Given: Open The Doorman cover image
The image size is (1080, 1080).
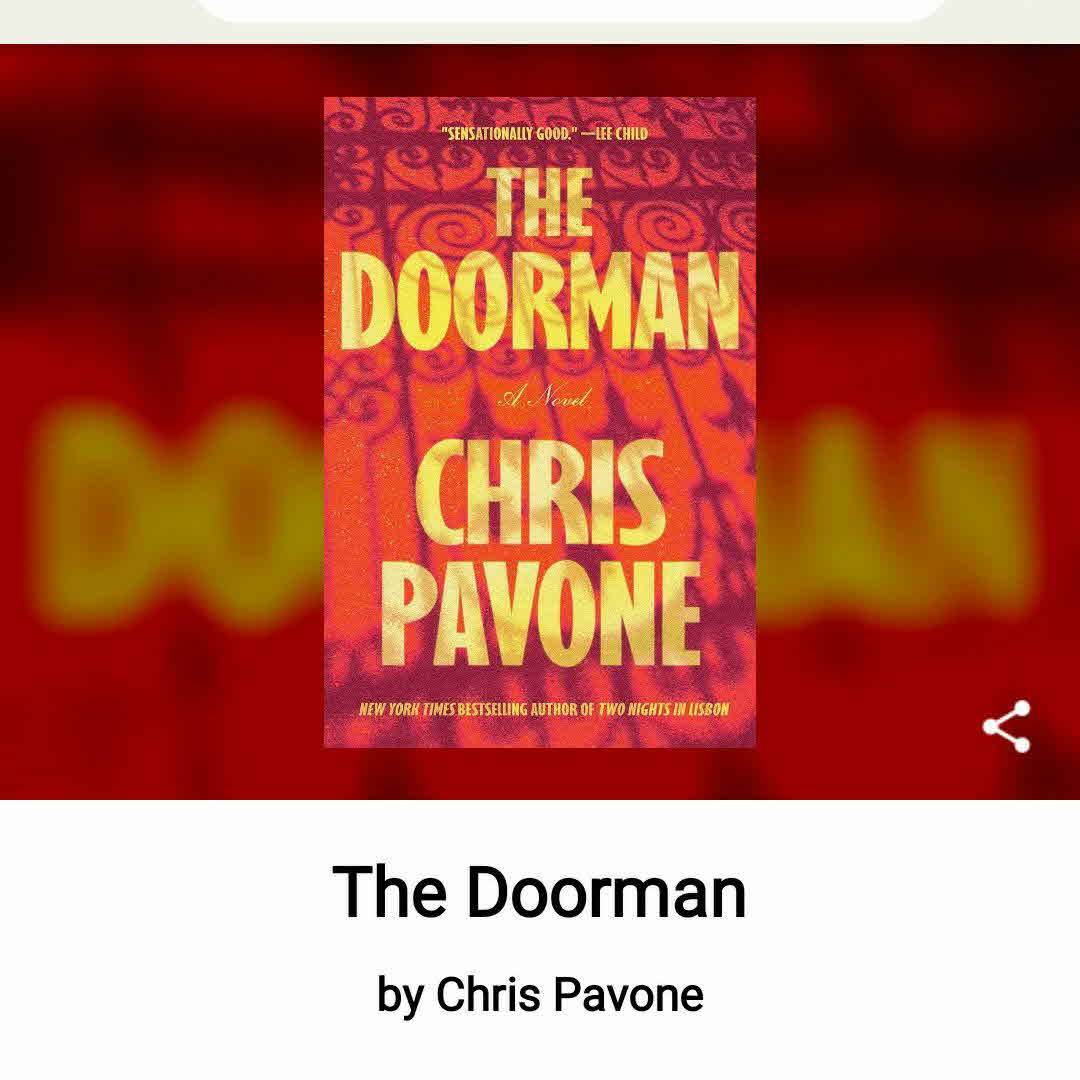Looking at the screenshot, I should (540, 421).
